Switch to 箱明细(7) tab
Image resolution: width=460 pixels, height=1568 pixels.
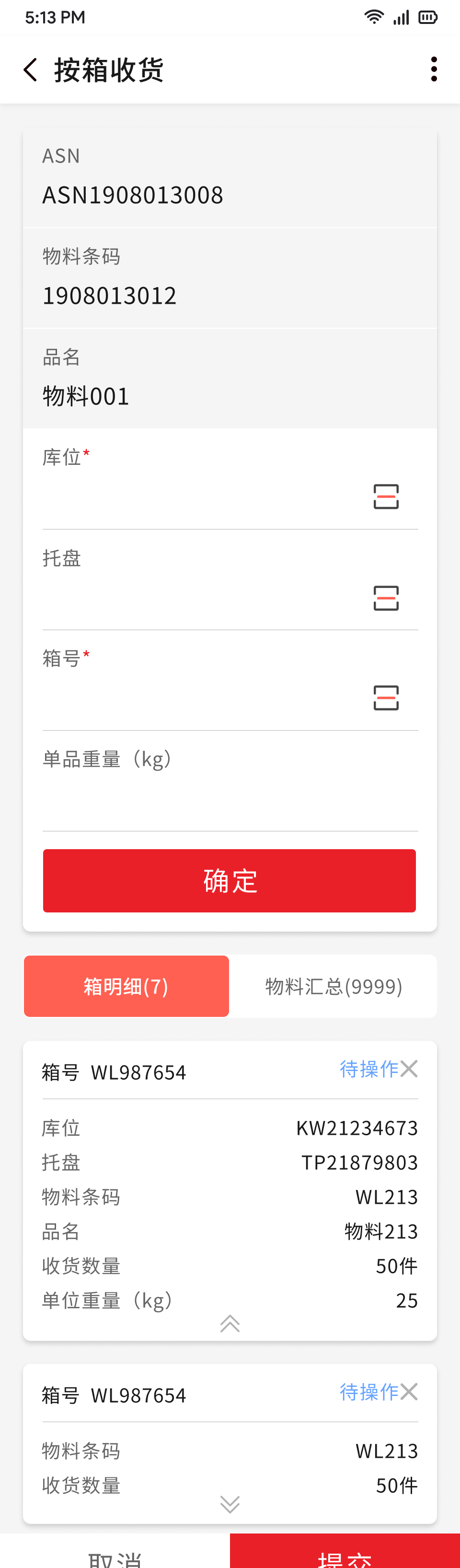126,986
